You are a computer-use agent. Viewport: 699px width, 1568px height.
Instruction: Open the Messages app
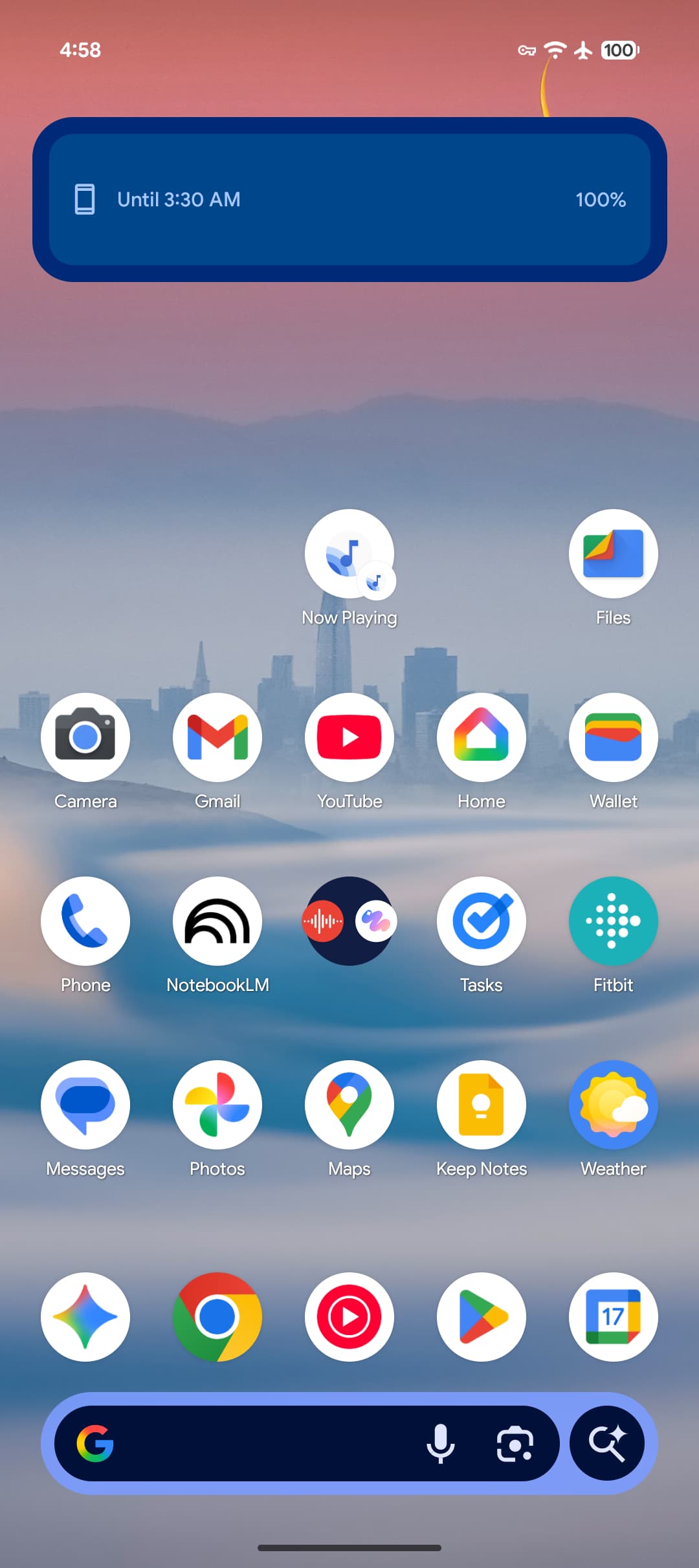click(x=85, y=1105)
